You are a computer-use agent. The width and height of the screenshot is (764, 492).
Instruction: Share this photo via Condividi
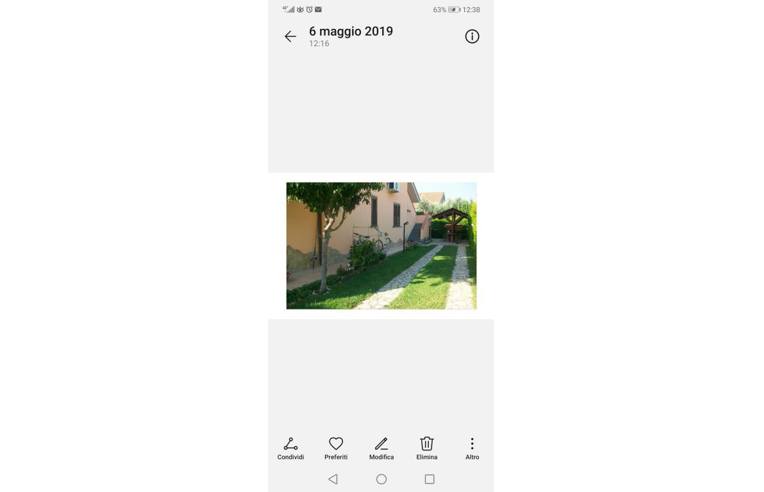point(291,447)
